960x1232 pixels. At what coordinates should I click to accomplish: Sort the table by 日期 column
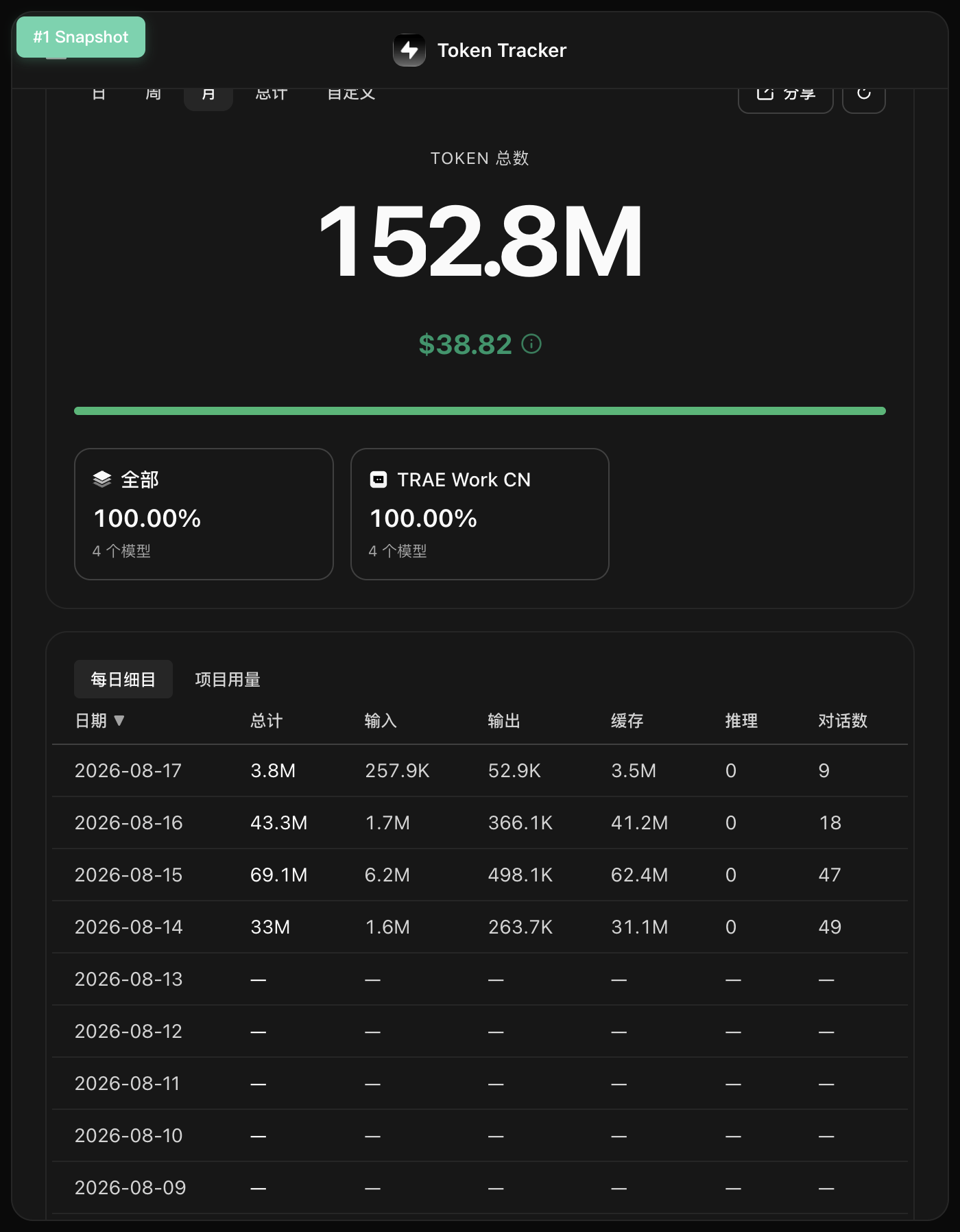tap(99, 720)
